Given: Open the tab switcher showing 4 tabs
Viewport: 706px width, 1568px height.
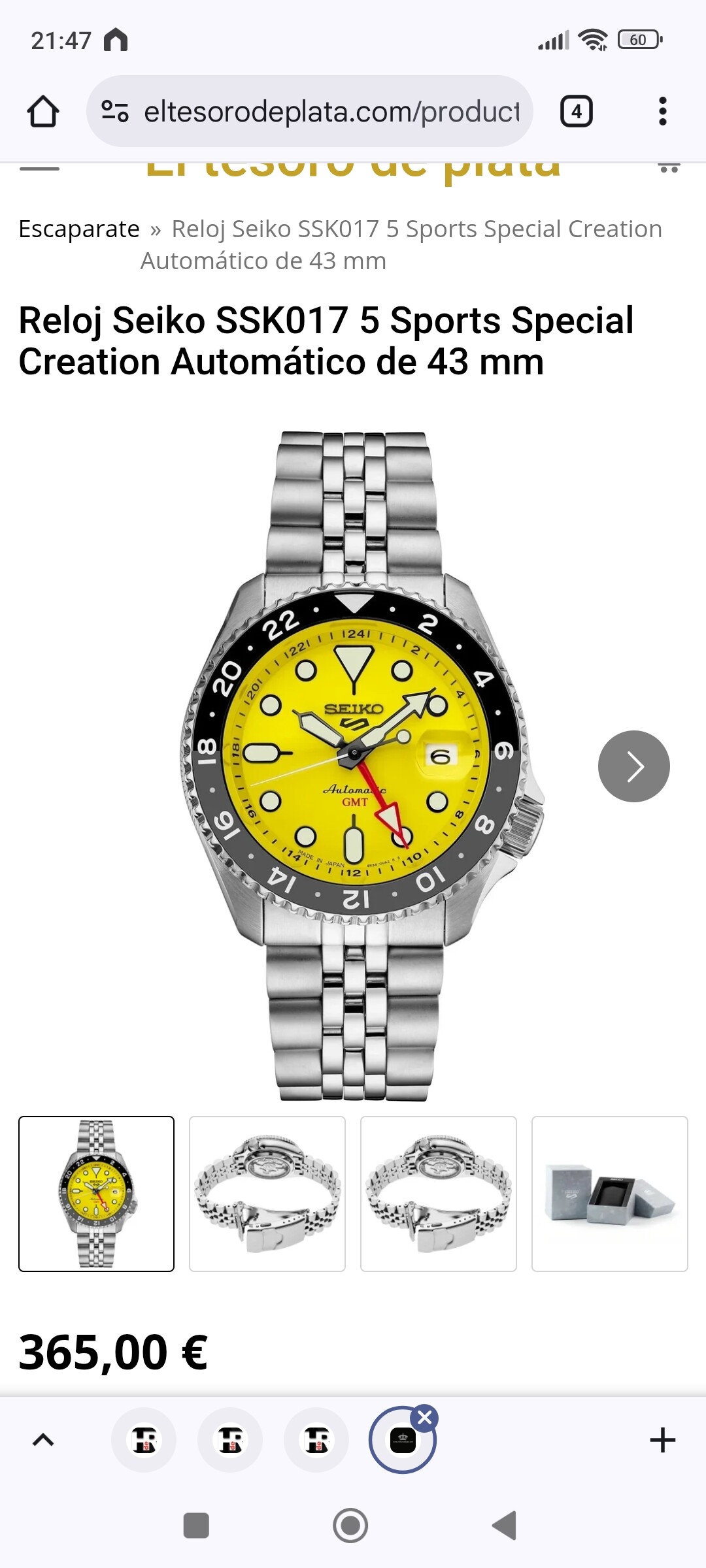Looking at the screenshot, I should point(576,112).
